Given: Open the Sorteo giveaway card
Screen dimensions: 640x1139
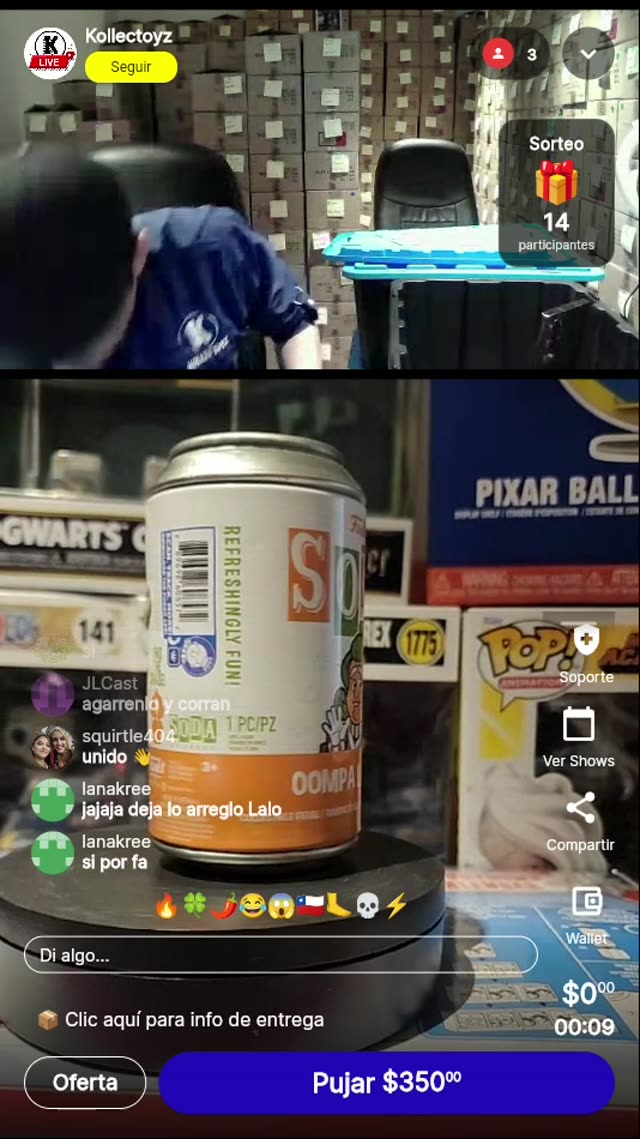Looking at the screenshot, I should click(556, 193).
